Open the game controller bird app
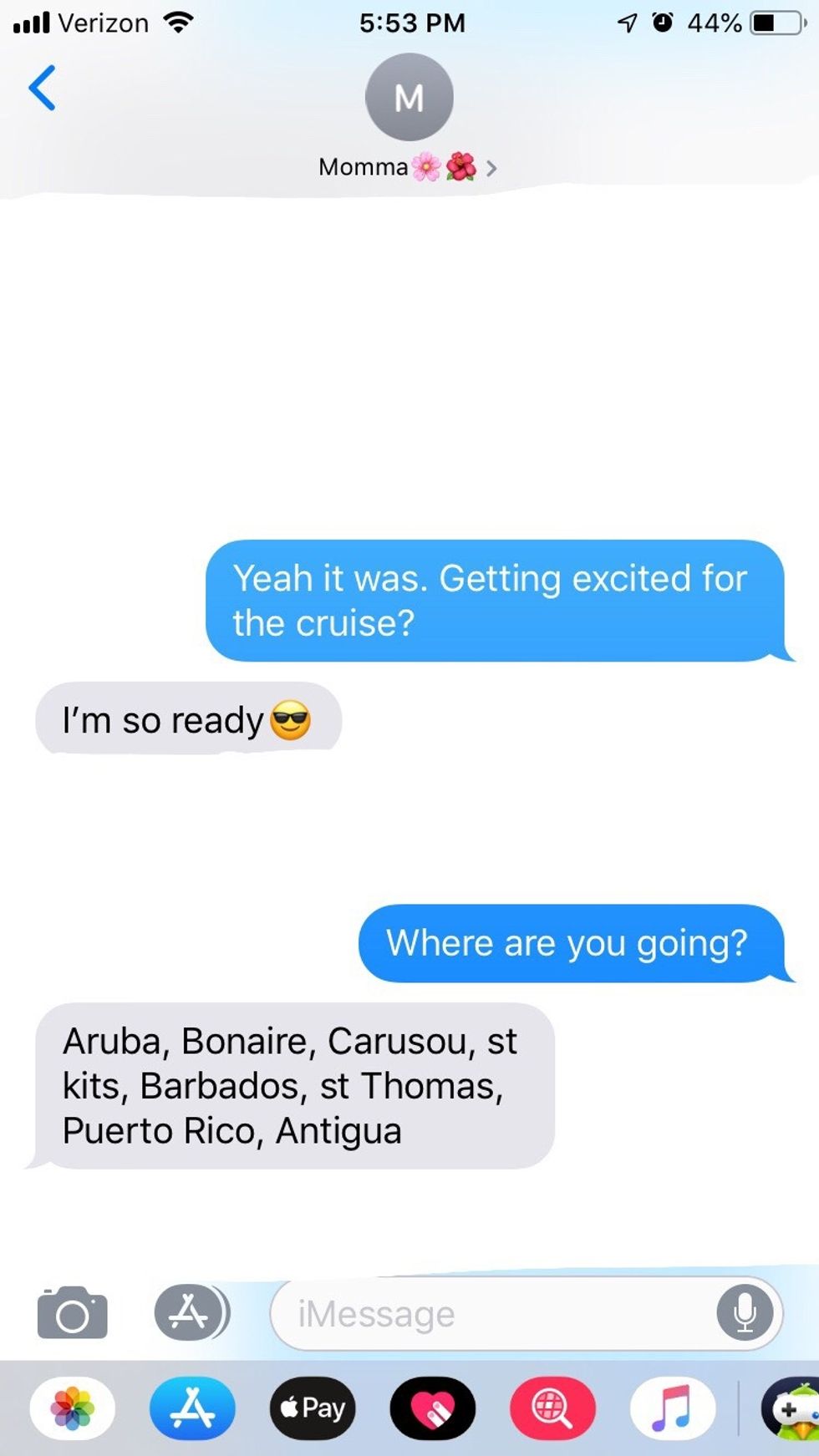Viewport: 819px width, 1456px height. pyautogui.click(x=791, y=1408)
